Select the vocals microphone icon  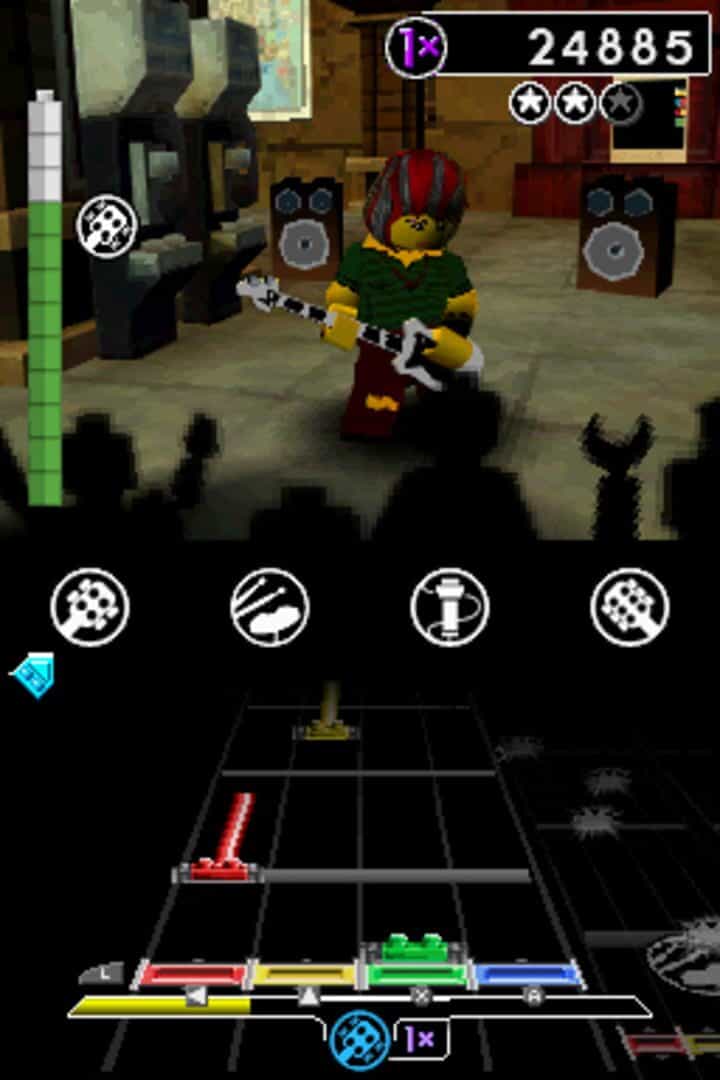click(x=449, y=607)
